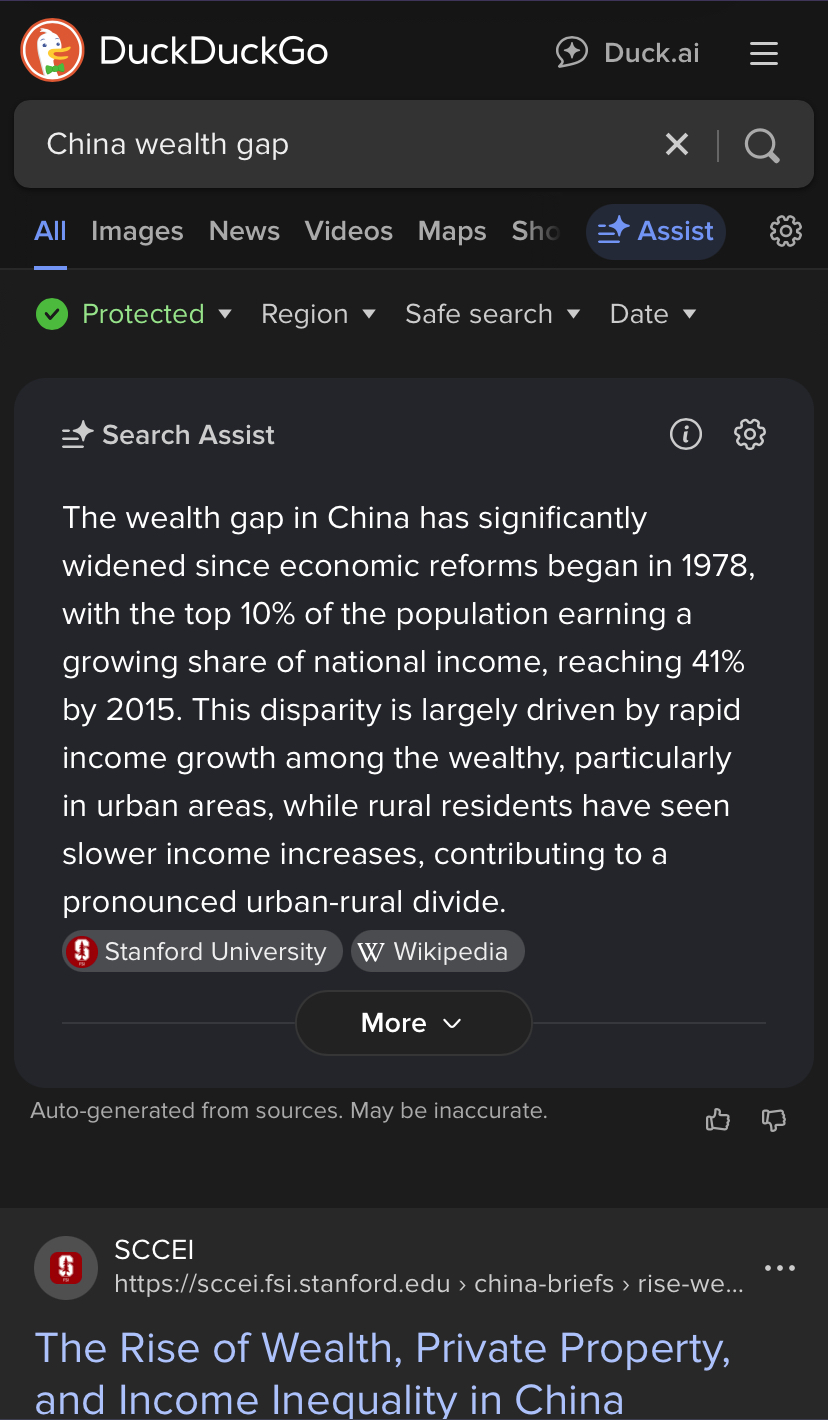Switch to the Videos tab

pyautogui.click(x=349, y=231)
